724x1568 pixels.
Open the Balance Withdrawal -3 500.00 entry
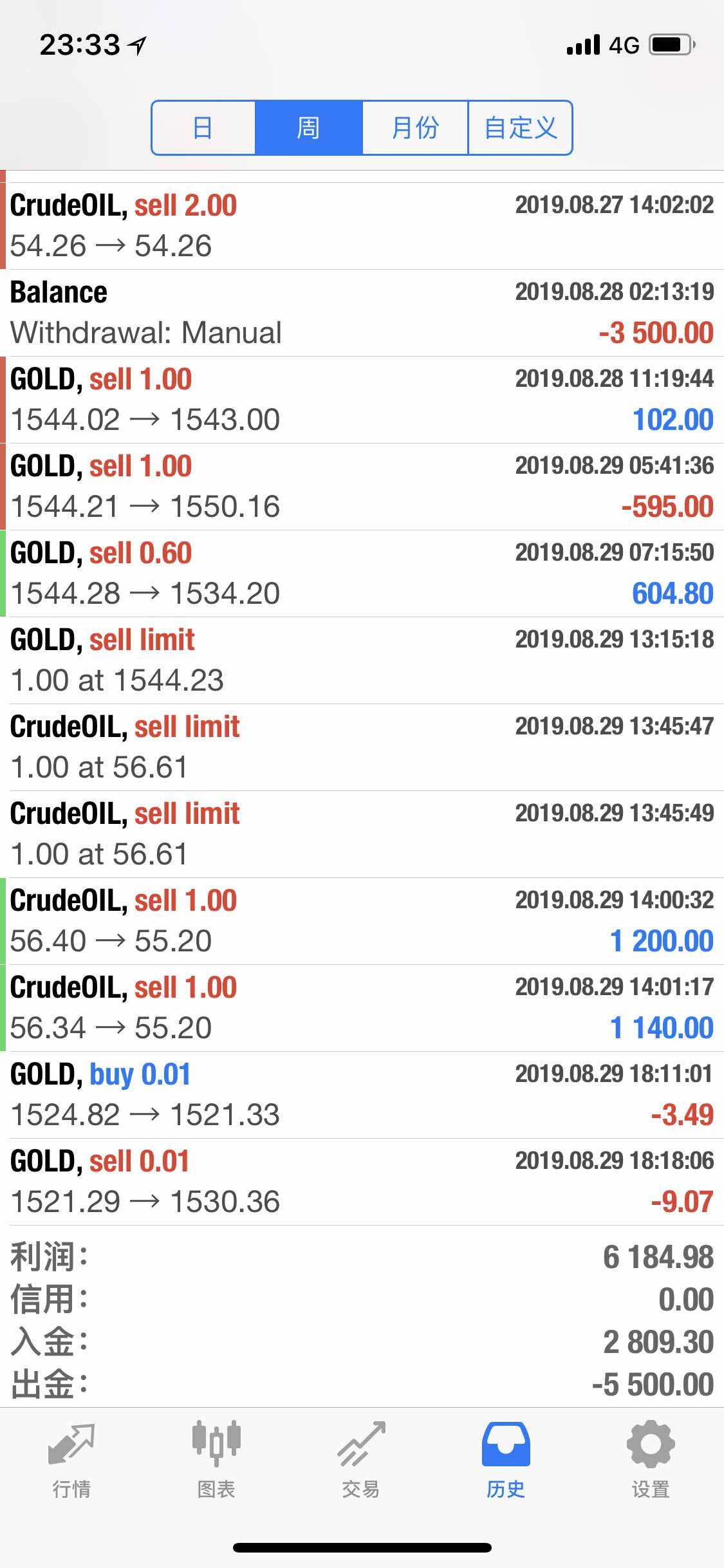[362, 312]
